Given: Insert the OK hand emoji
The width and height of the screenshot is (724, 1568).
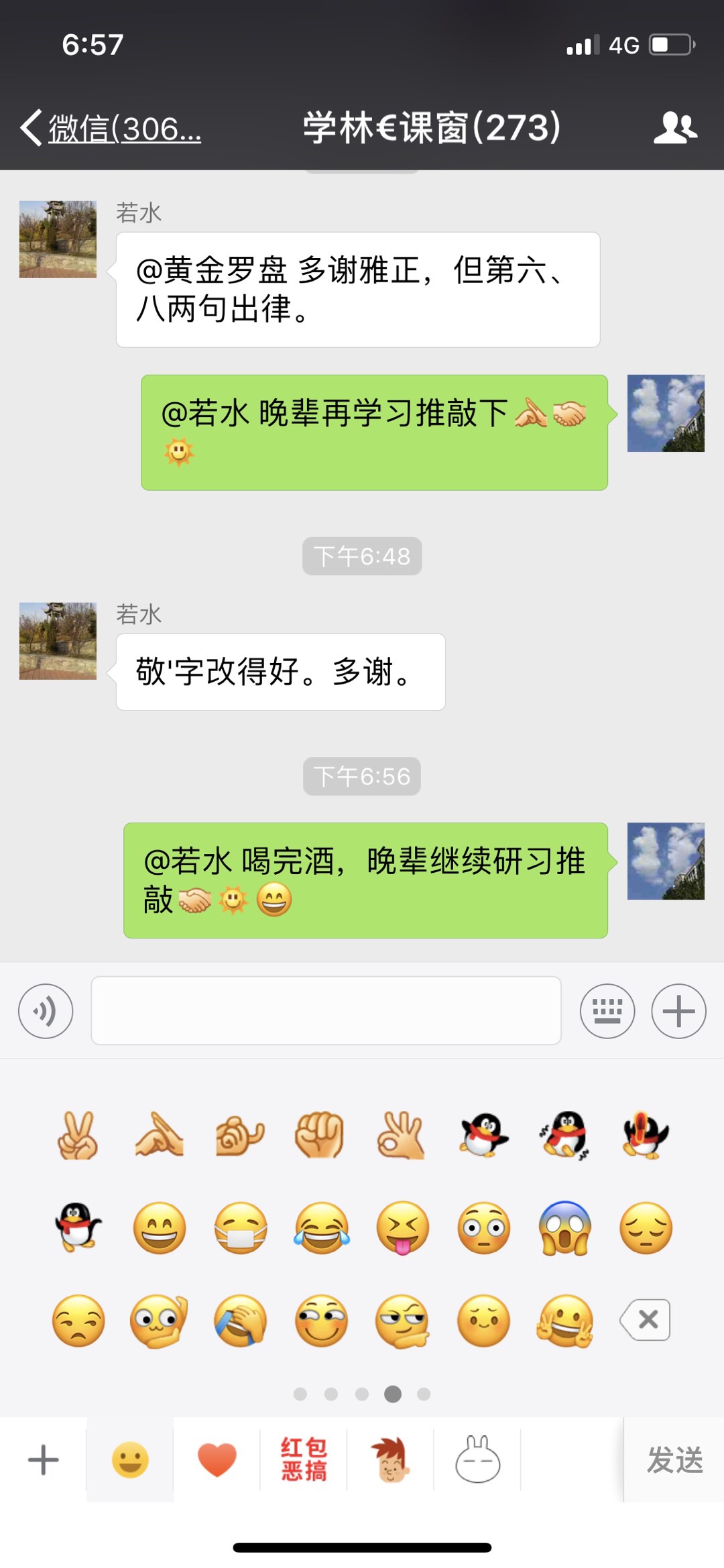Looking at the screenshot, I should 402,1136.
